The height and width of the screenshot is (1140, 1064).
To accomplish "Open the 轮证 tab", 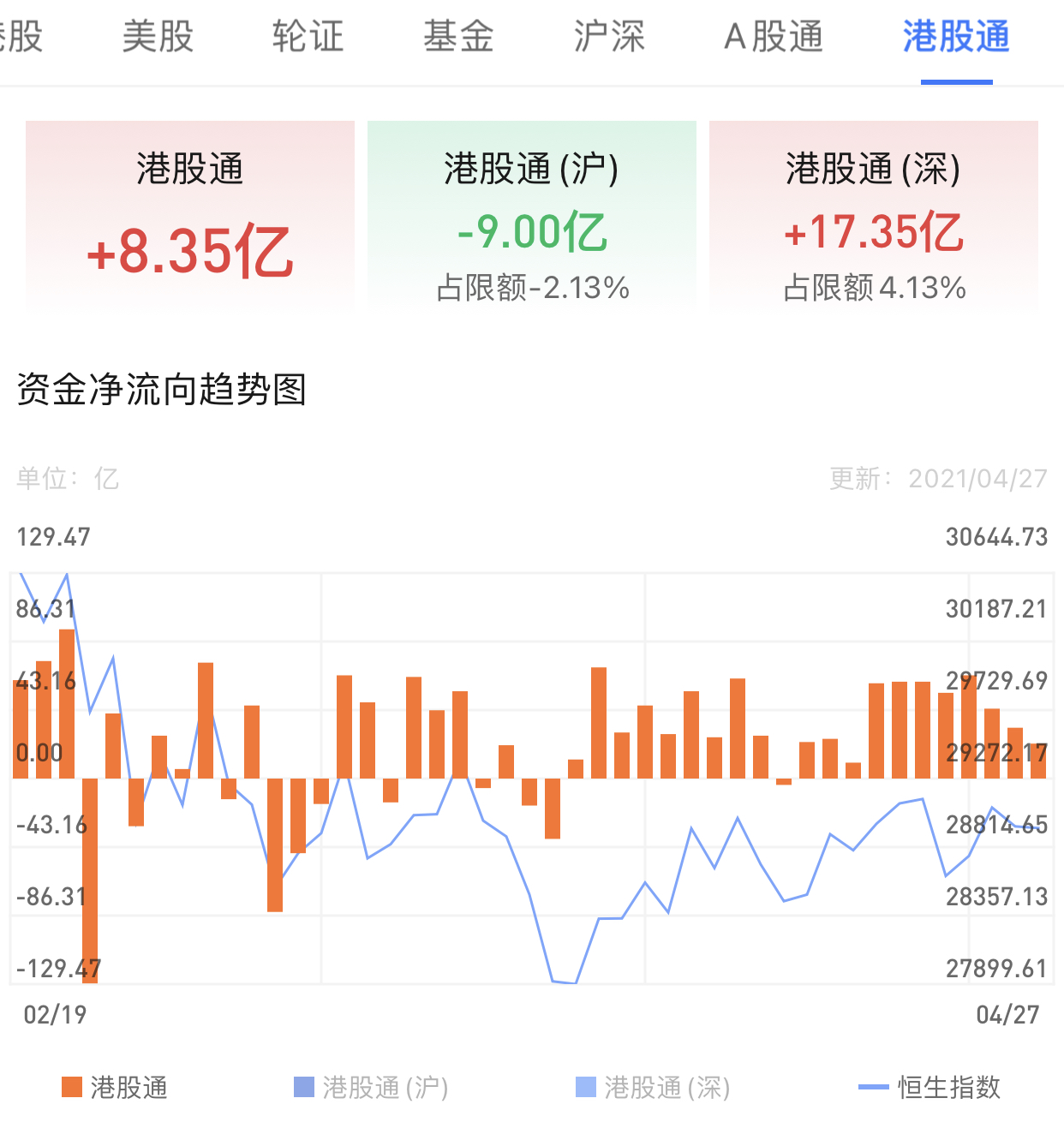I will tap(308, 37).
